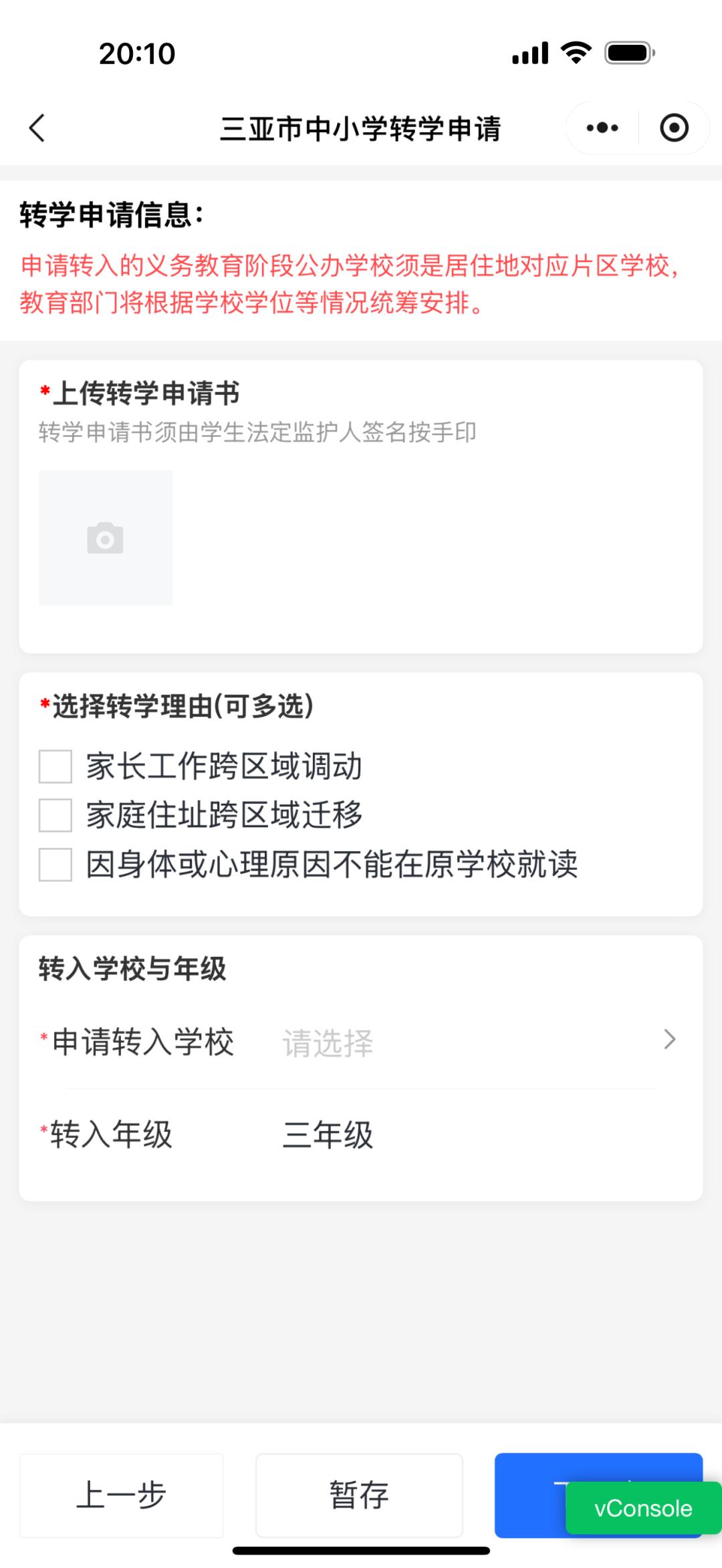722x1568 pixels.
Task: Check the 家长工作跨区域调动 reason
Action: (x=55, y=766)
